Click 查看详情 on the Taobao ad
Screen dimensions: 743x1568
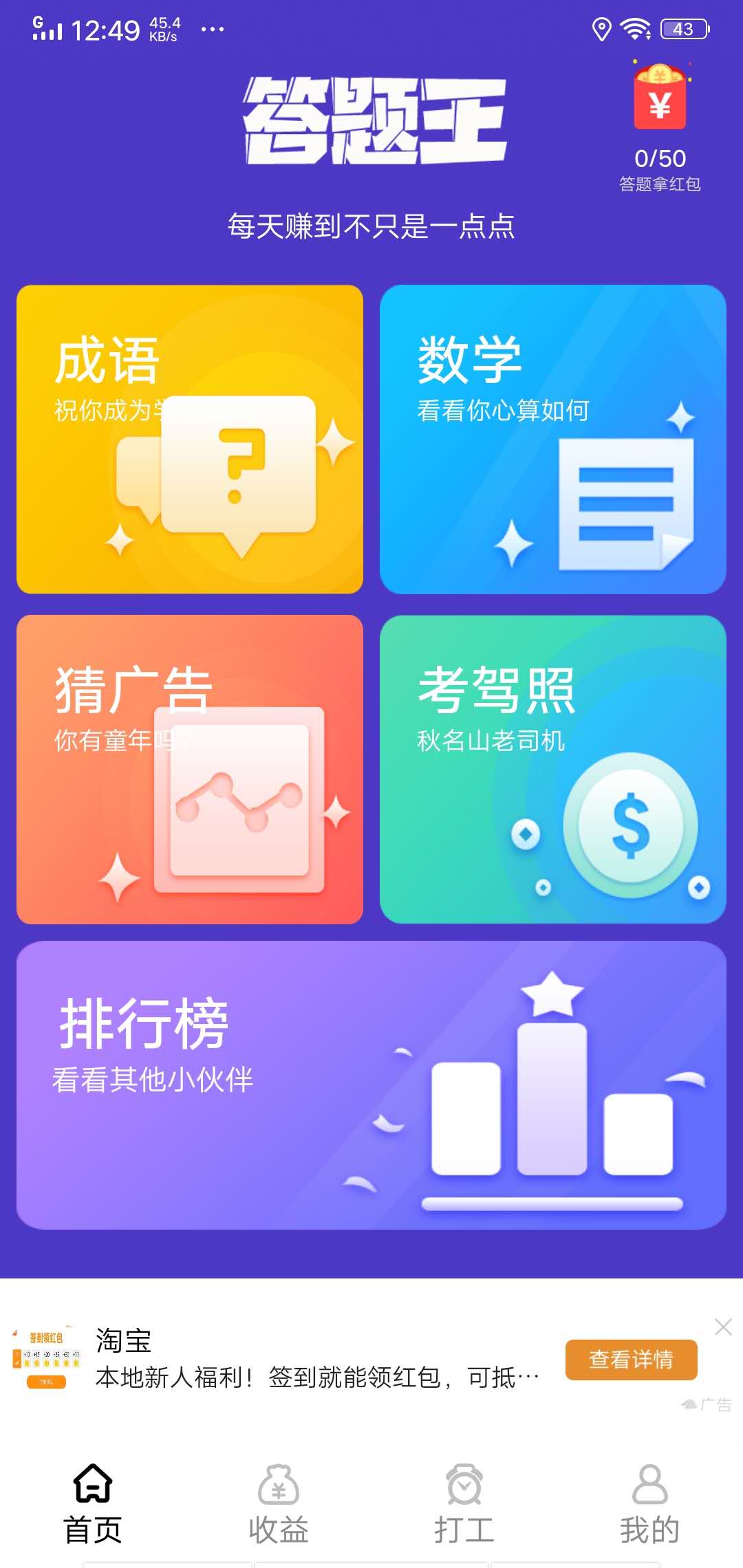pos(630,1360)
